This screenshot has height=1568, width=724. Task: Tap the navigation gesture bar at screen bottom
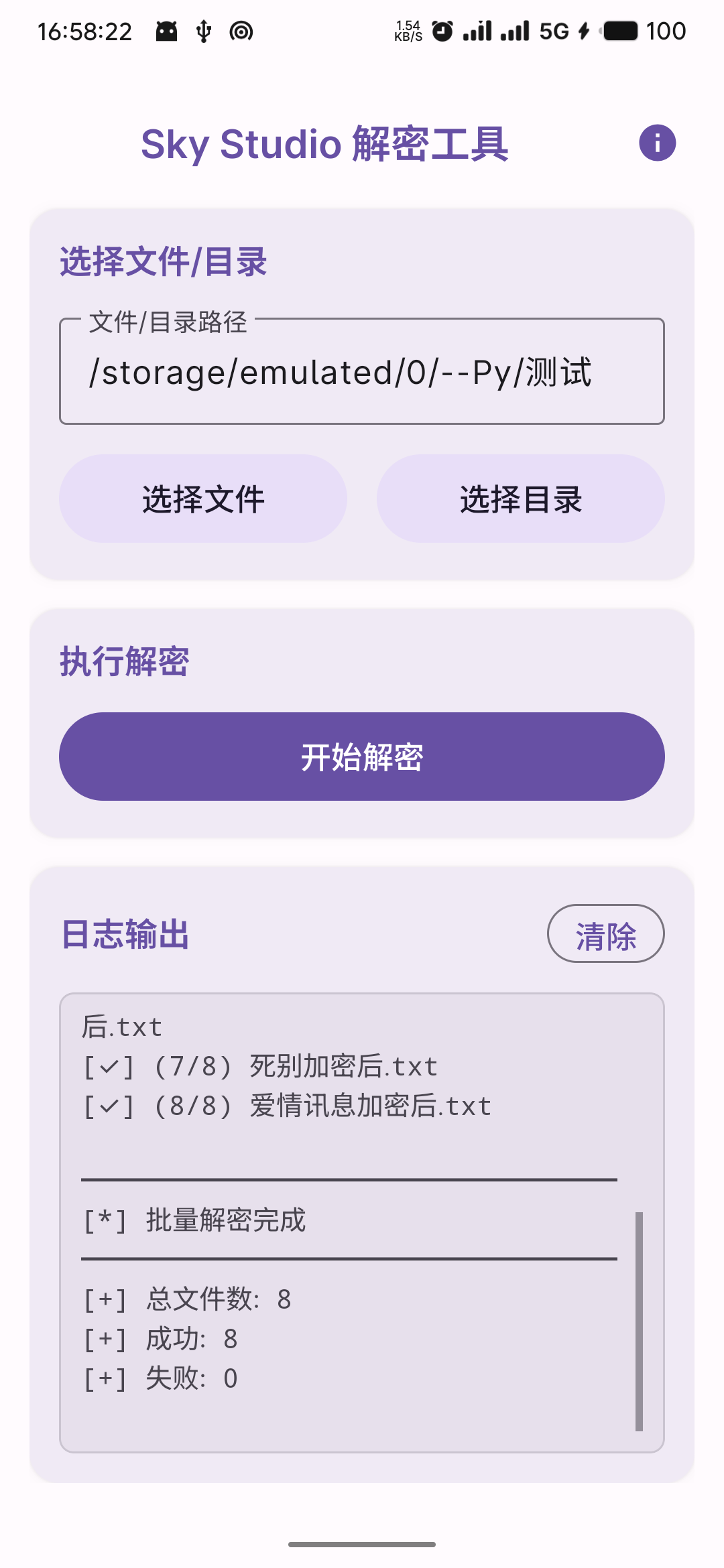(x=362, y=1545)
